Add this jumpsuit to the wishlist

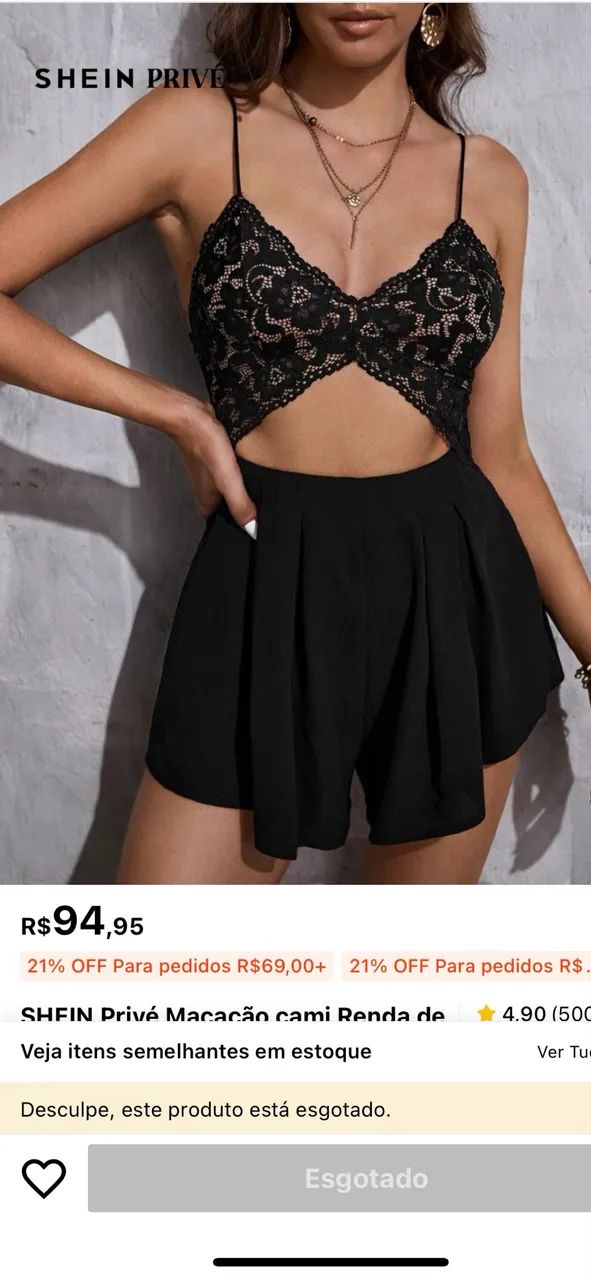(44, 1178)
